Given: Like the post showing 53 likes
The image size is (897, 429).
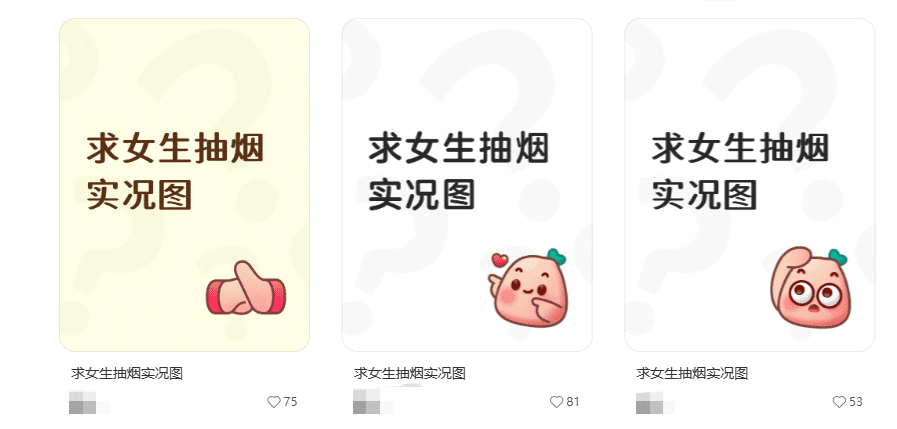Looking at the screenshot, I should coord(839,402).
